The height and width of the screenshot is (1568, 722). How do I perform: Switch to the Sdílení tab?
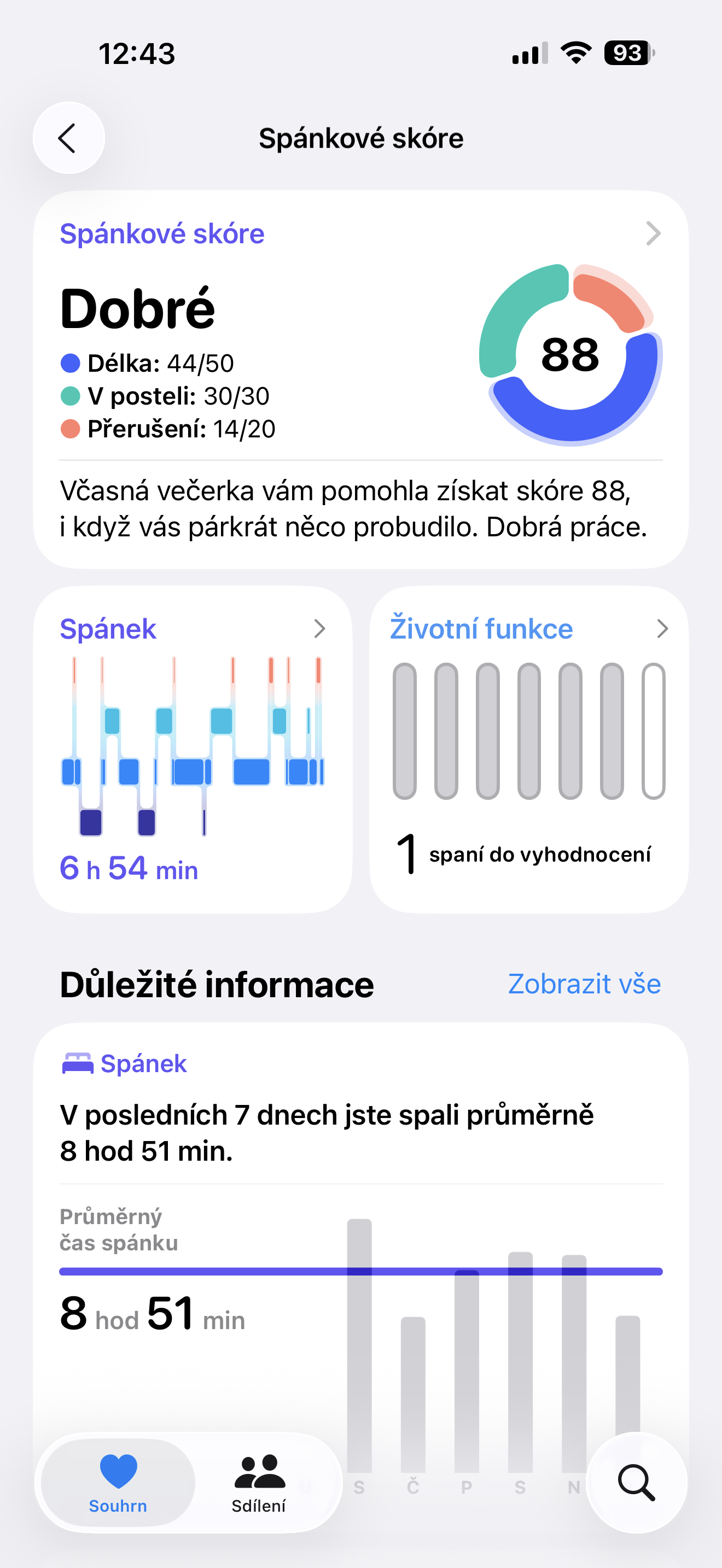[x=259, y=1482]
